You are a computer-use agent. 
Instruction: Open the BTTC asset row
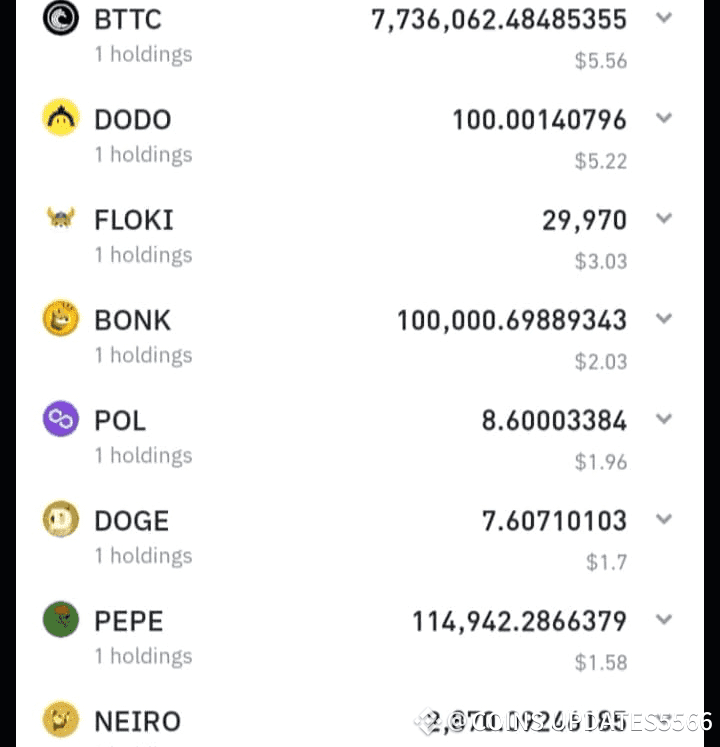tap(360, 38)
